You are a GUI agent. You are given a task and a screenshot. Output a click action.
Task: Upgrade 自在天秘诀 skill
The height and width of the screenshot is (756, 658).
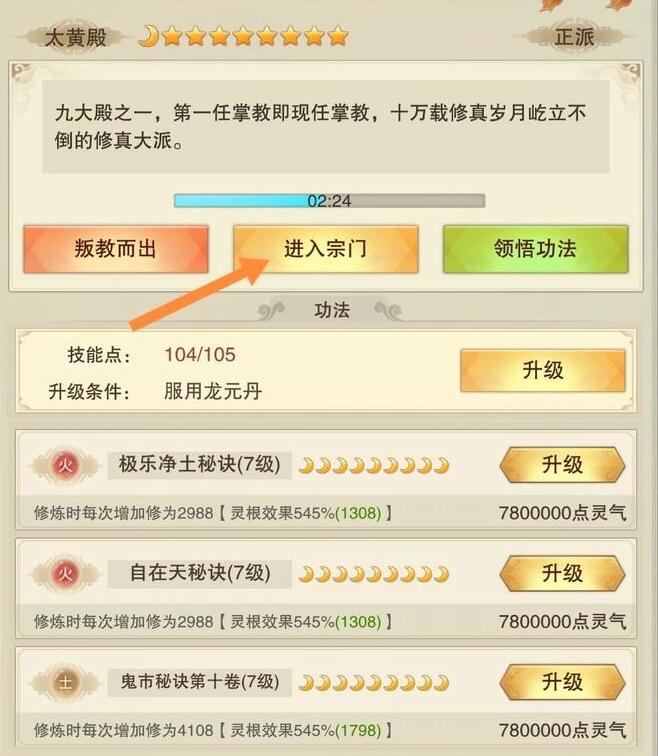(562, 573)
